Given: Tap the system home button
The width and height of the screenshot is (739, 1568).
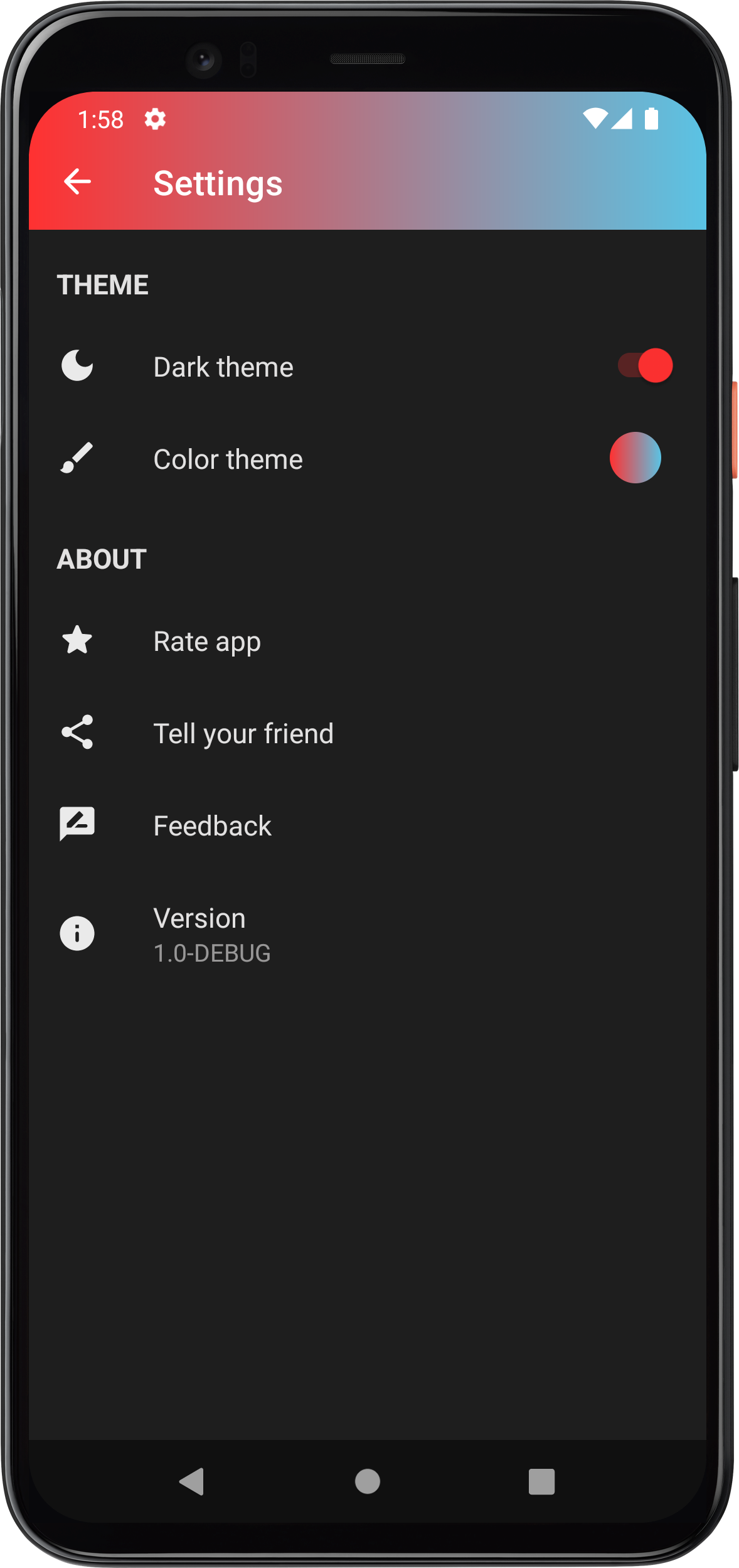Looking at the screenshot, I should [368, 1481].
